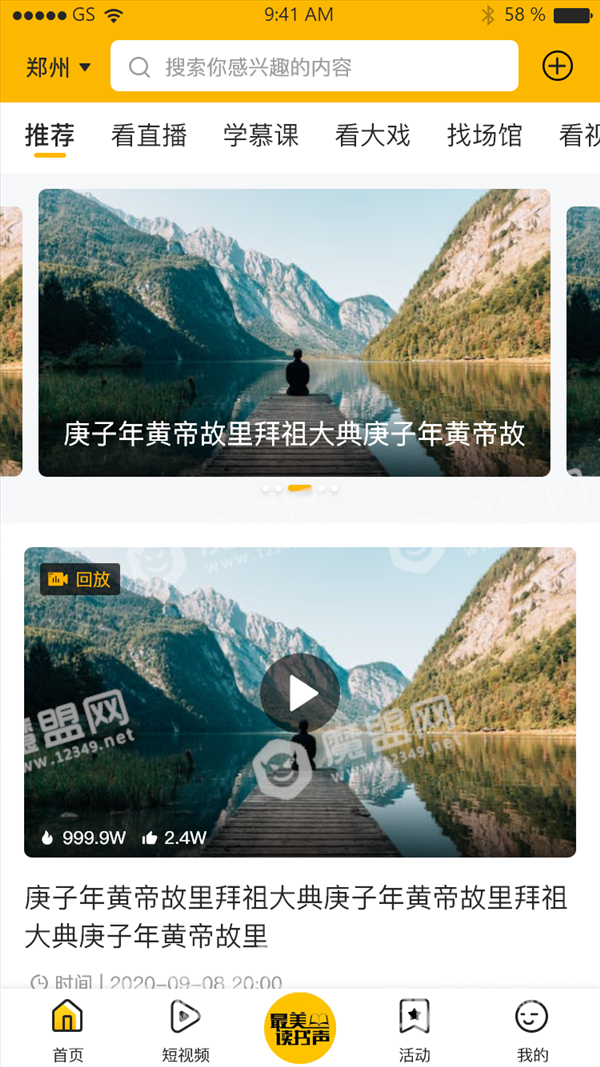Screen dimensions: 600x1067
Task: Open the 郑州 city dropdown
Action: coord(58,67)
